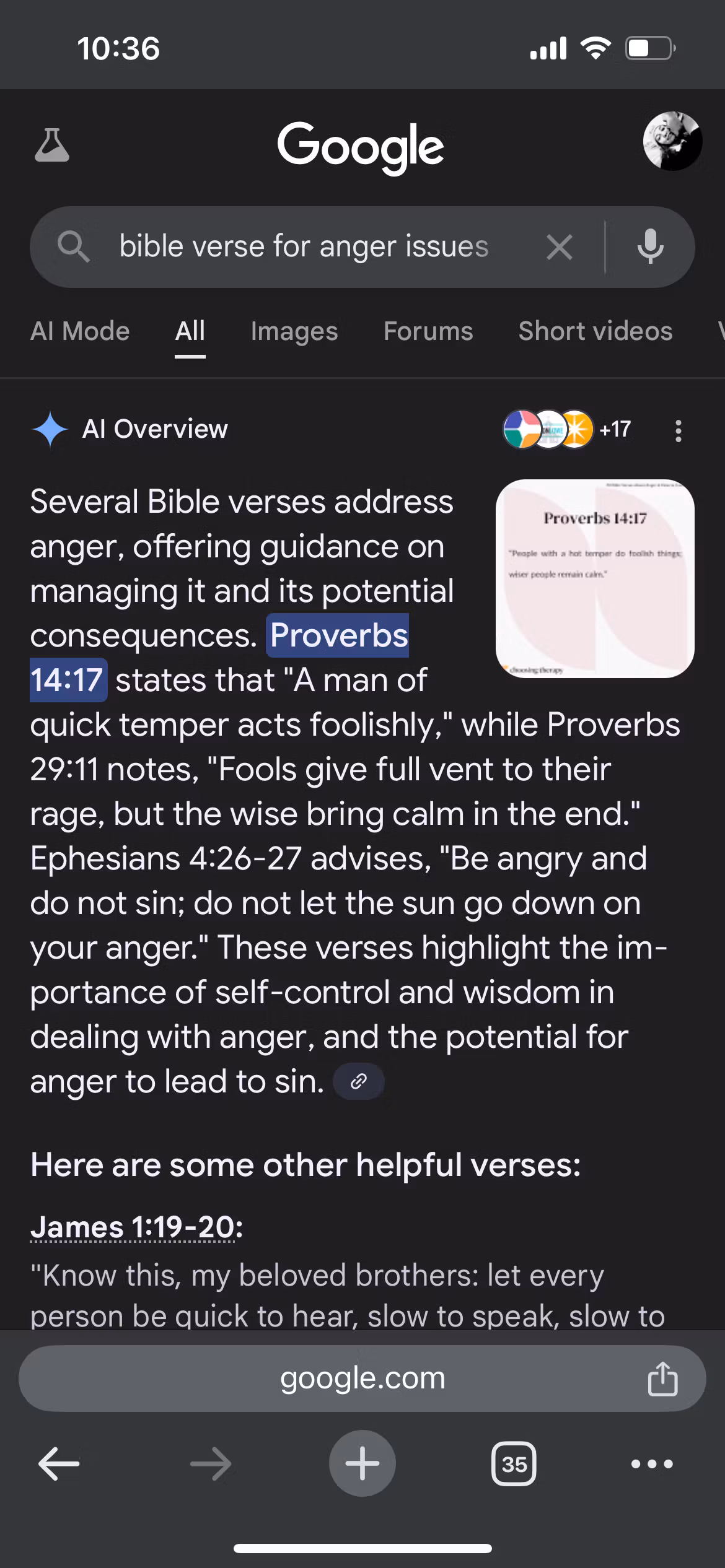This screenshot has width=725, height=1568.
Task: Switch to the AI Mode tab
Action: coord(80,331)
